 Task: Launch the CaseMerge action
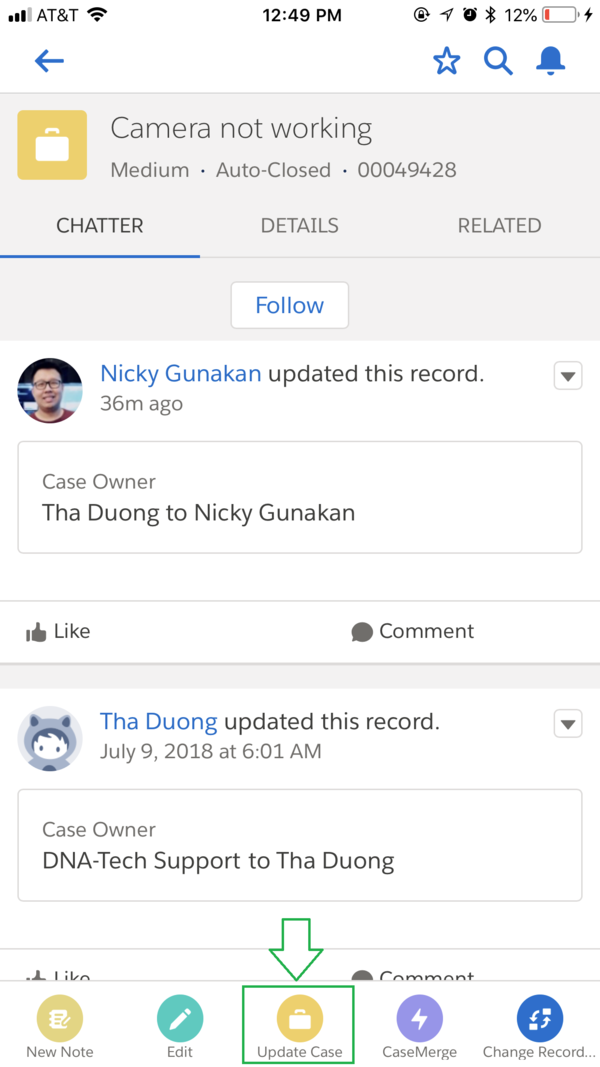[x=420, y=1028]
